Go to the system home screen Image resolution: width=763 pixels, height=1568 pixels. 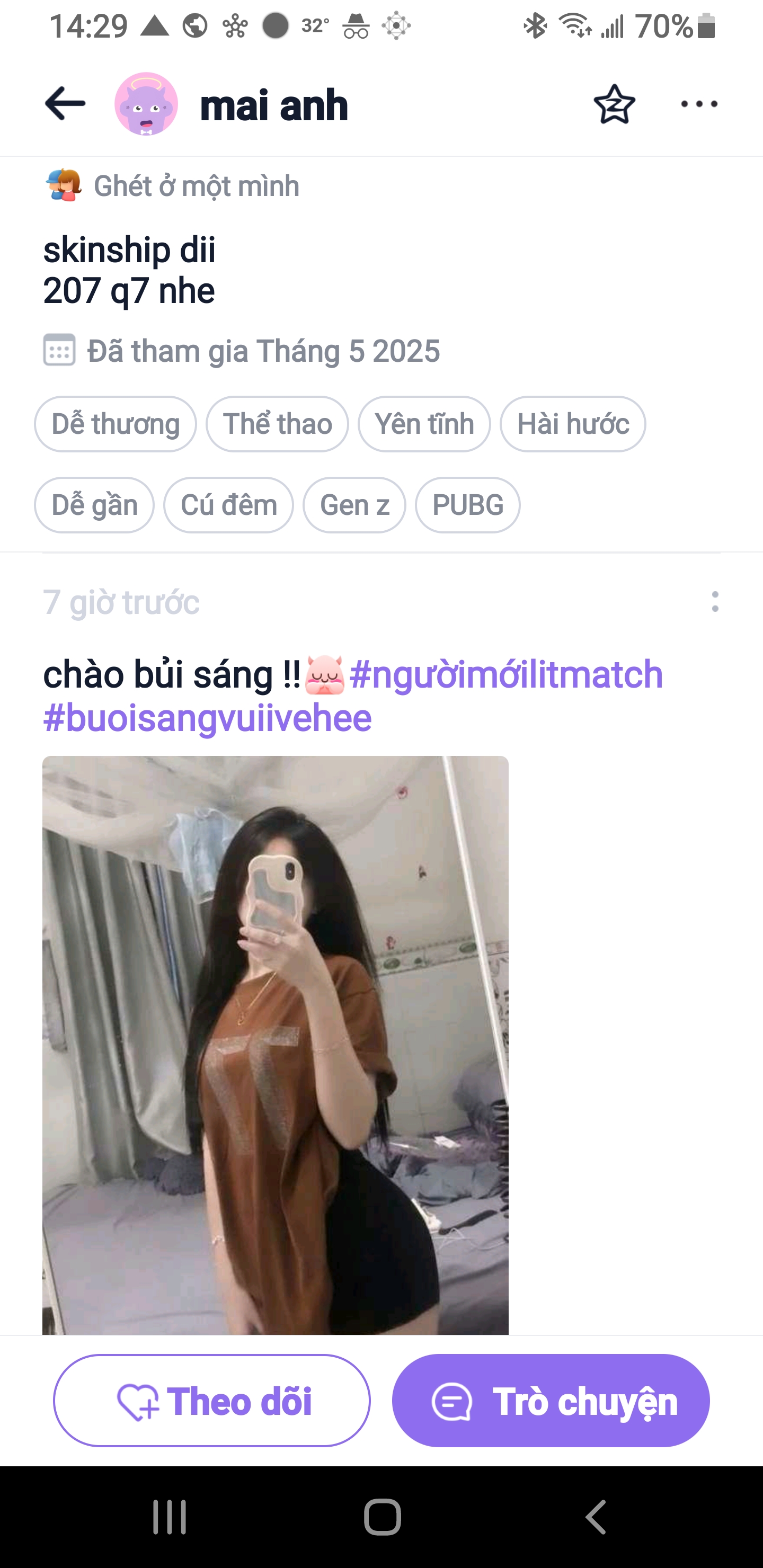(382, 1517)
